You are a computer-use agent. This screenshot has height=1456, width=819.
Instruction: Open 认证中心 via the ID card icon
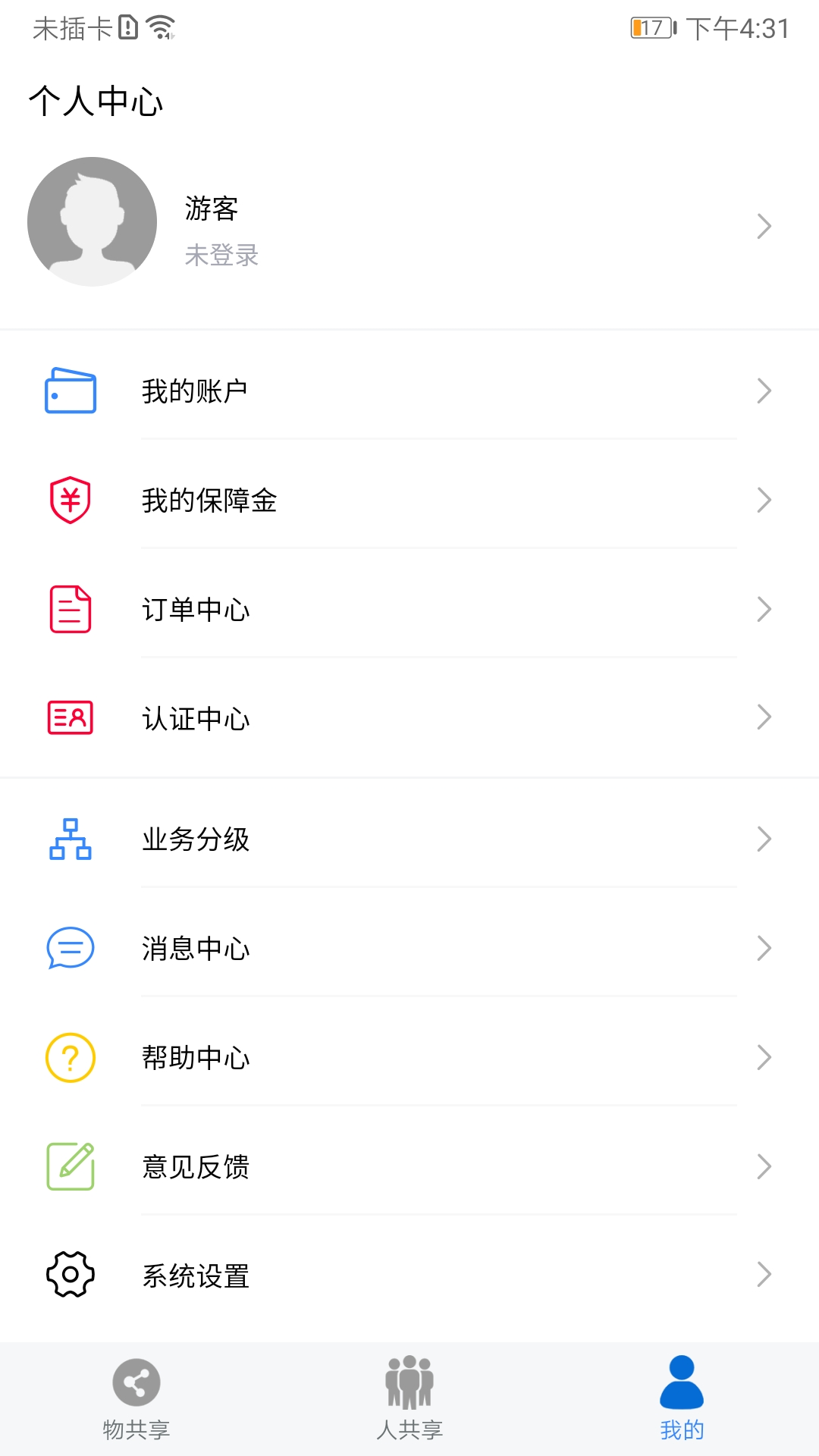click(x=70, y=717)
